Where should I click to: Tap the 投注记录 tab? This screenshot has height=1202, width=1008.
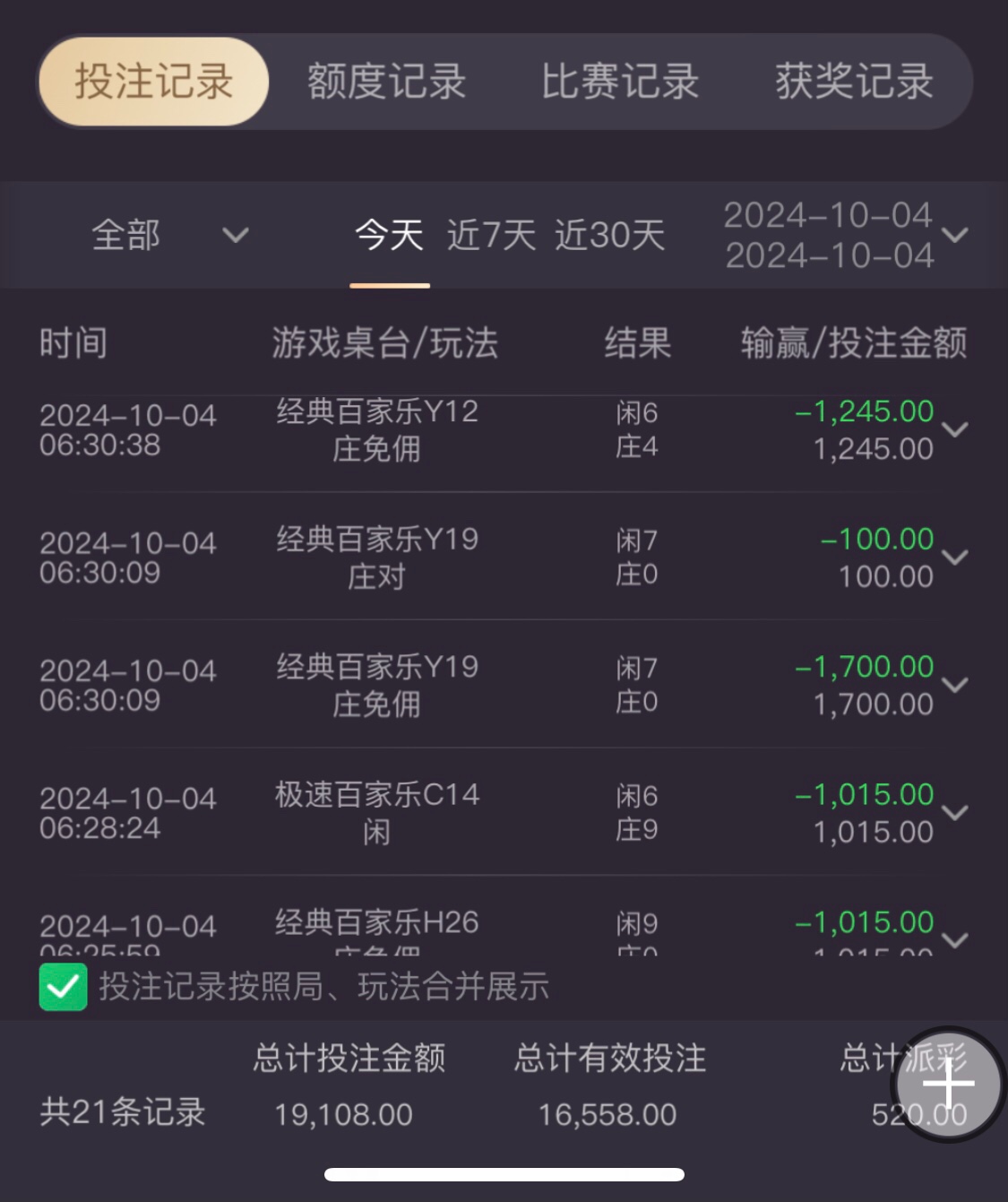153,82
